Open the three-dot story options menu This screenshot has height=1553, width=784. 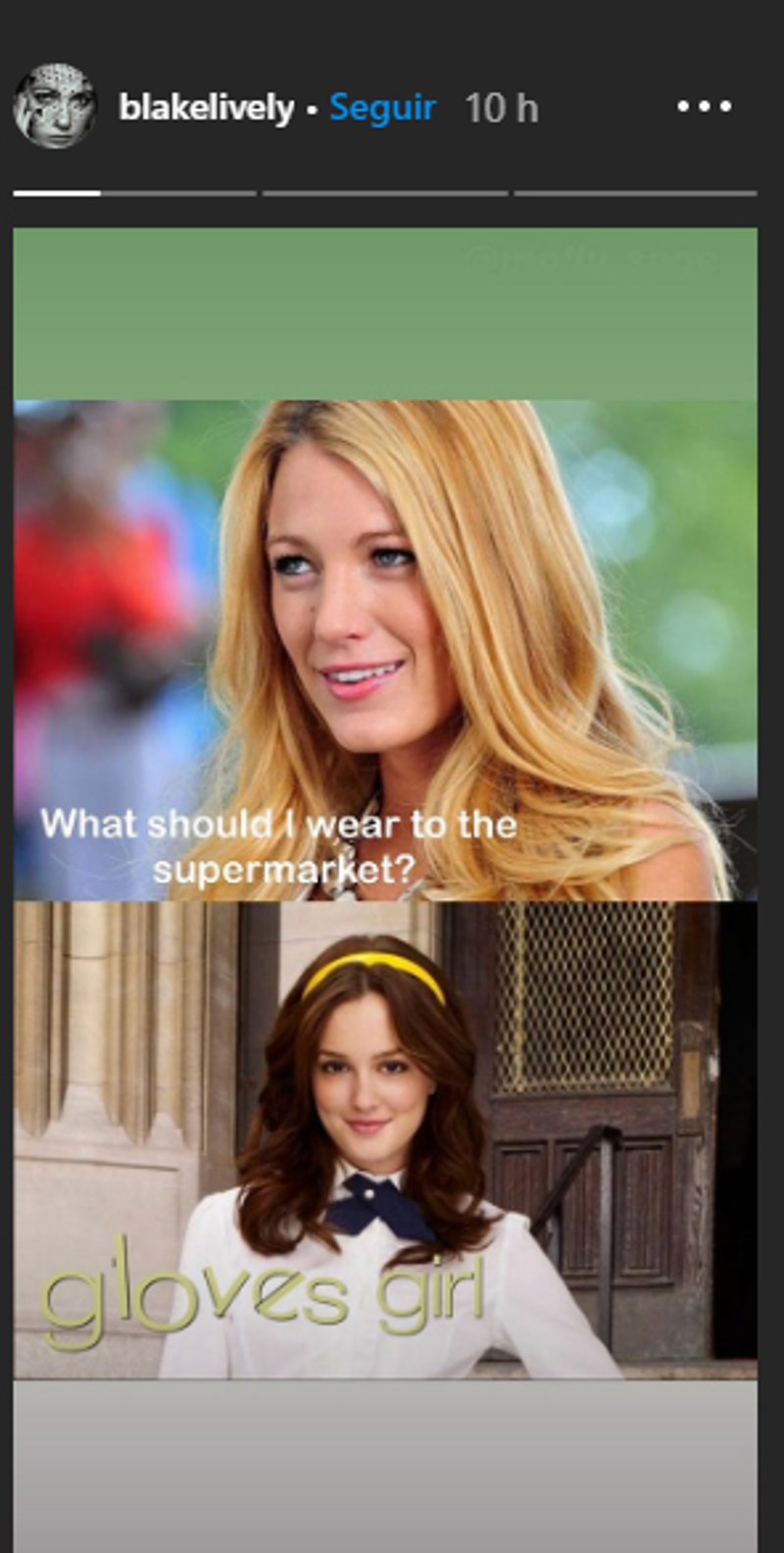(704, 107)
